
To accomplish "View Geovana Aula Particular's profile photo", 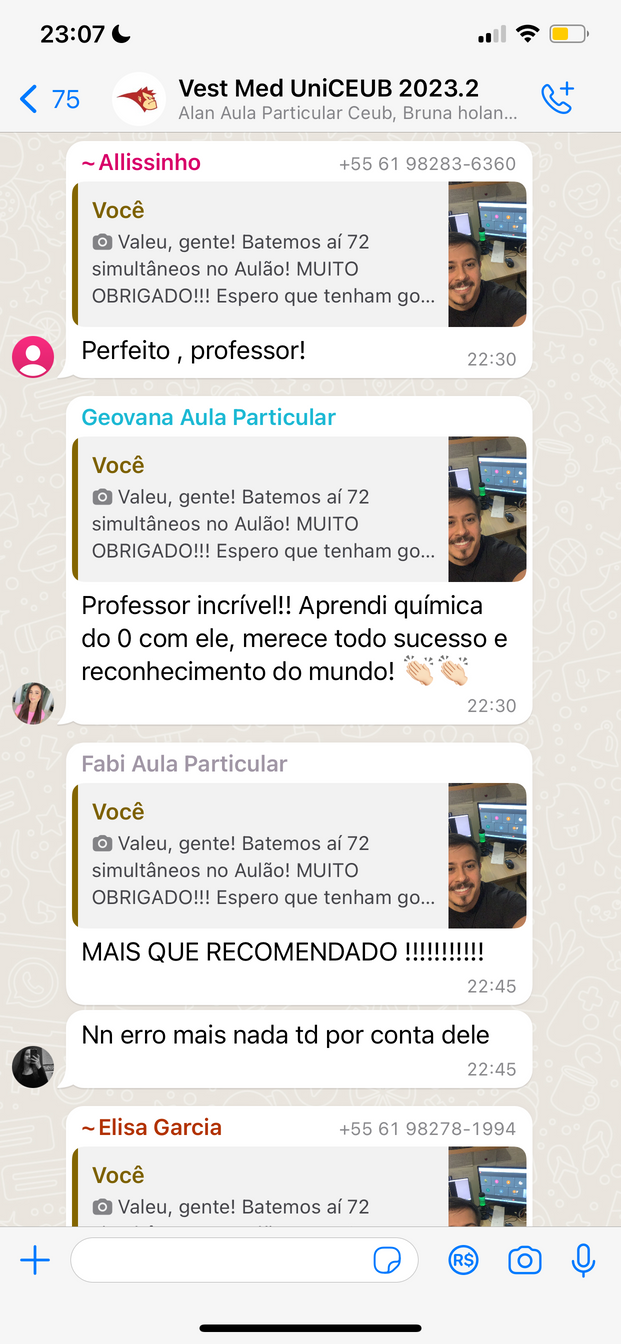I will (x=33, y=703).
